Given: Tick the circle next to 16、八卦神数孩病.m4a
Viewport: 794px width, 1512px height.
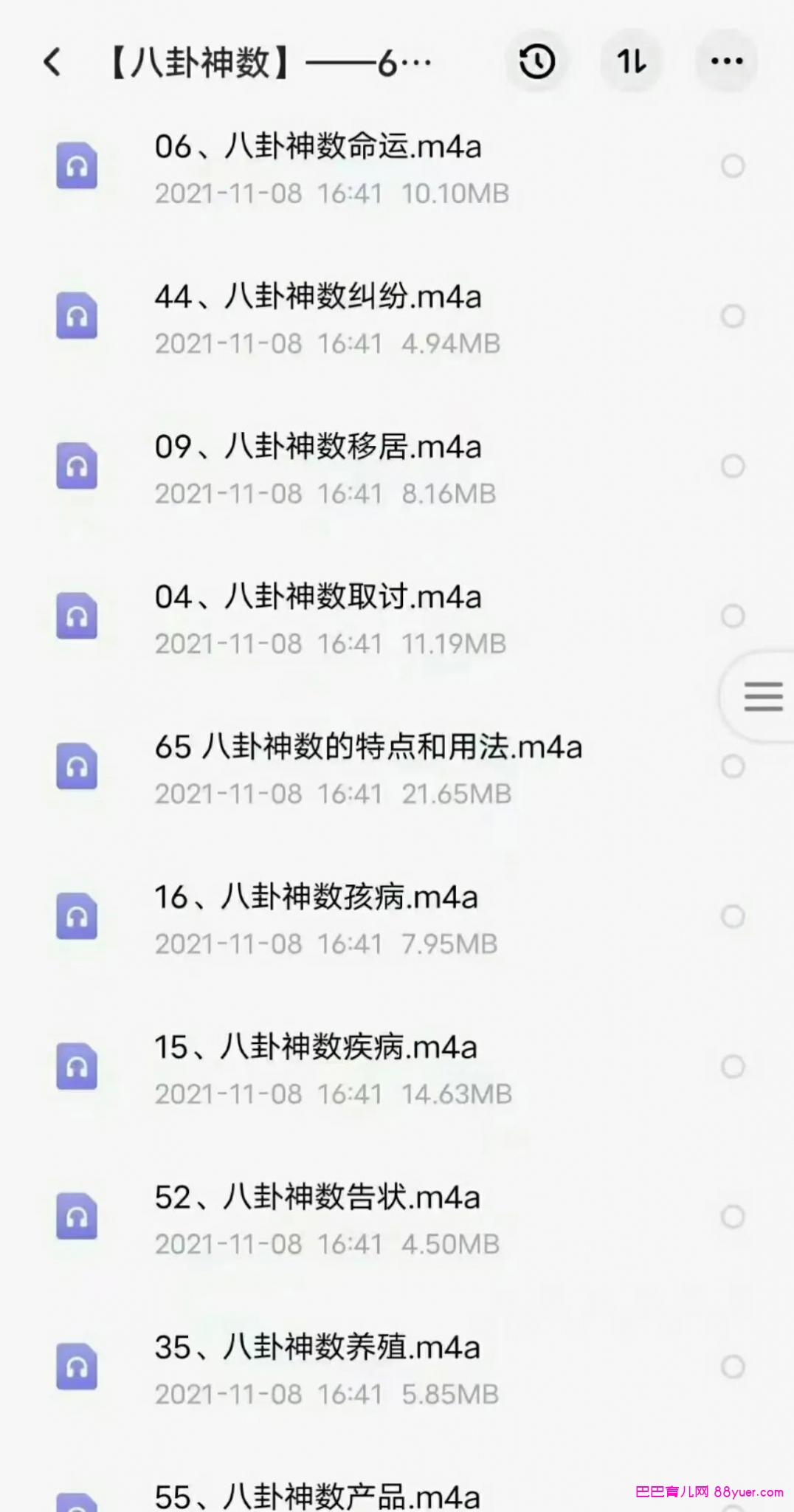Looking at the screenshot, I should (x=732, y=917).
